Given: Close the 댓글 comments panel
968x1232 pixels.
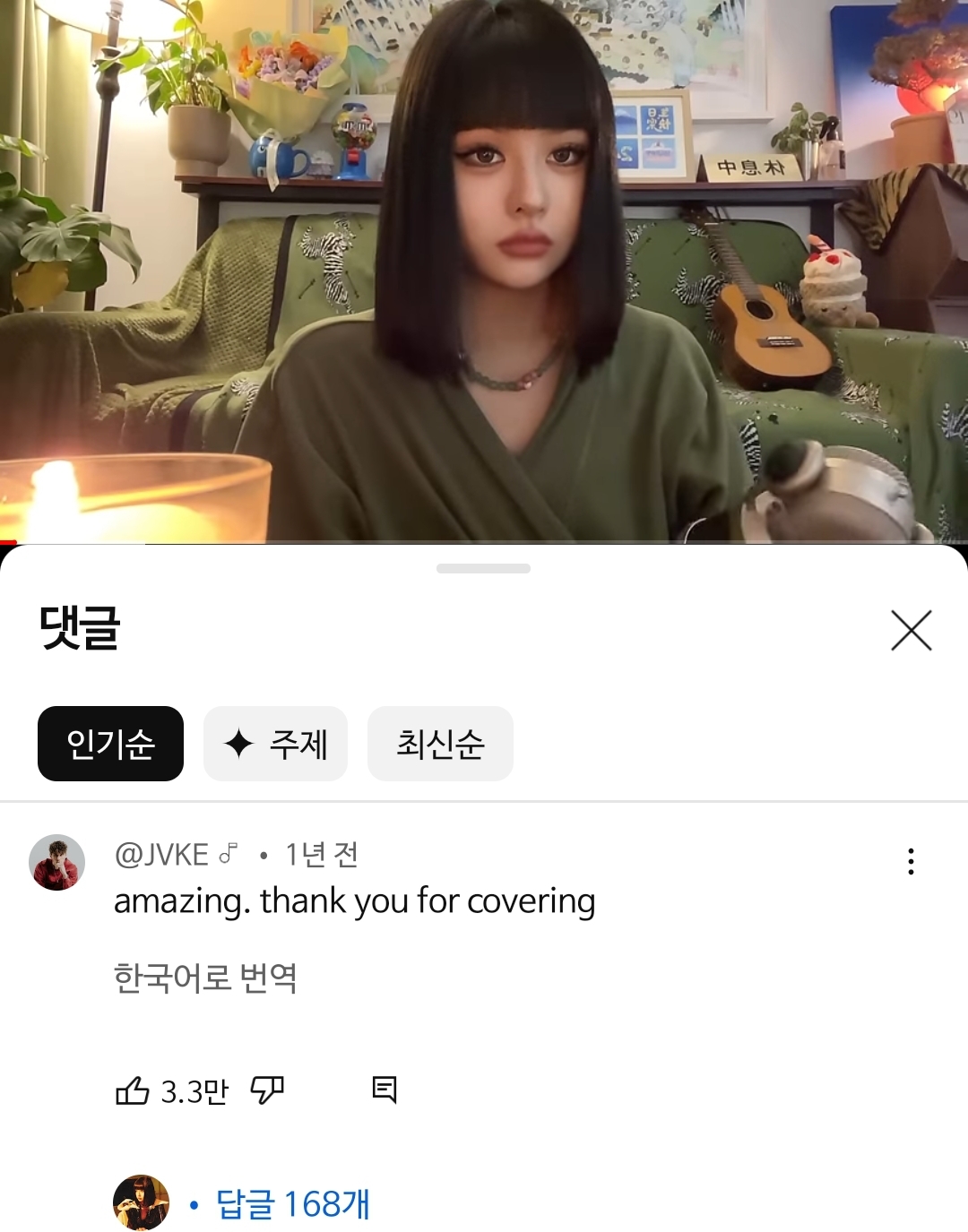Looking at the screenshot, I should pyautogui.click(x=911, y=630).
